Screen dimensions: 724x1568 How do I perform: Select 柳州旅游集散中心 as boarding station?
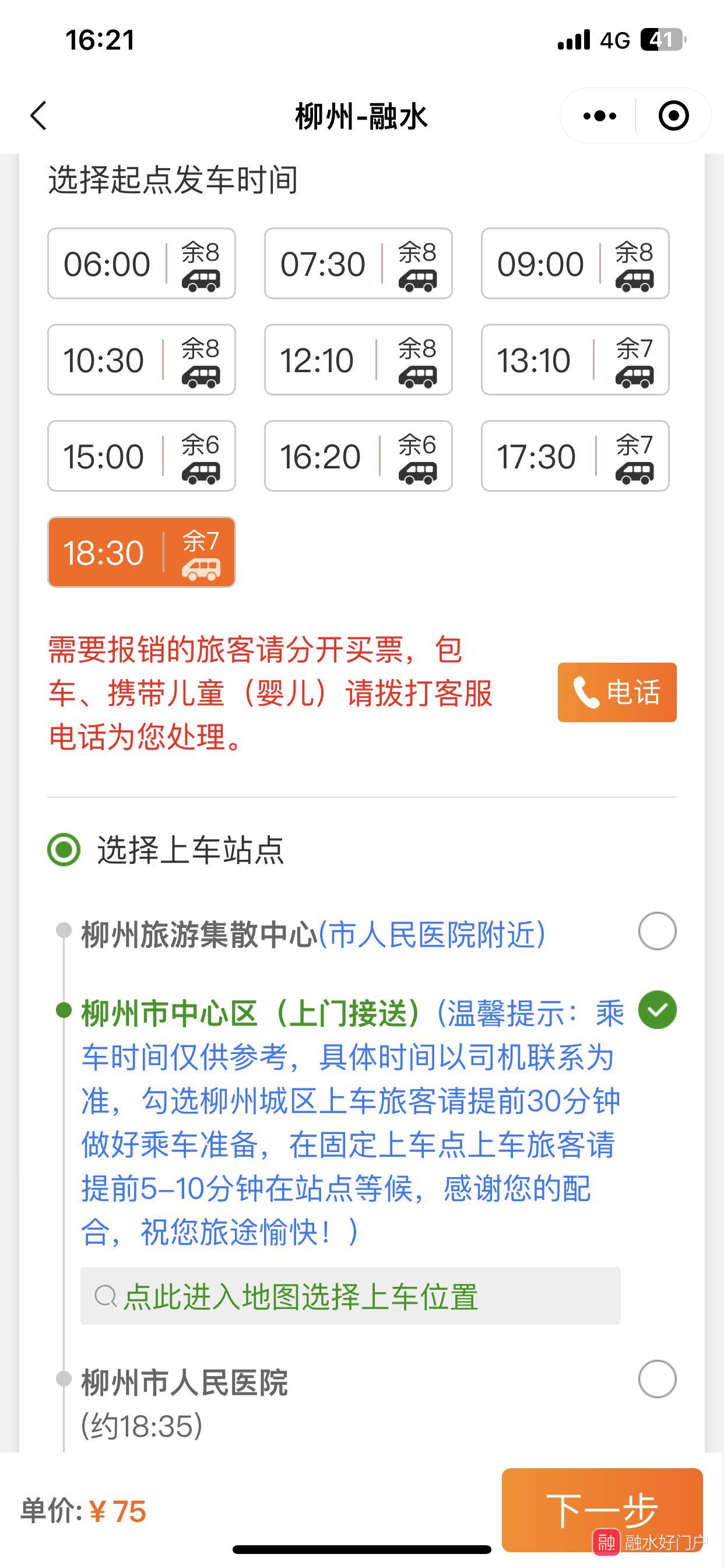[x=657, y=930]
